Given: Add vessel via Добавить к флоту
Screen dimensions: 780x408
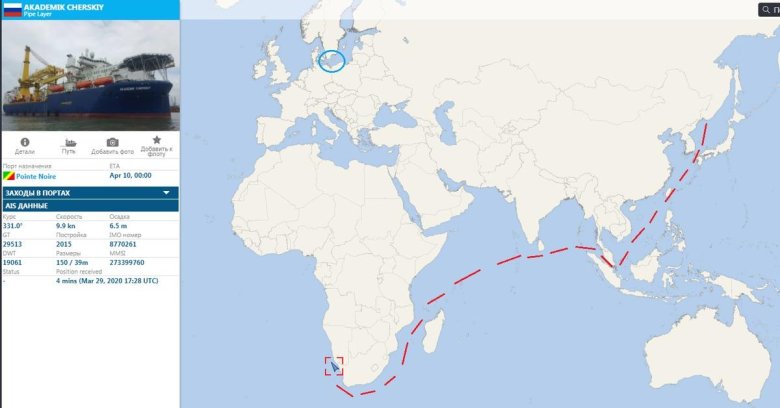Looking at the screenshot, I should [156, 146].
